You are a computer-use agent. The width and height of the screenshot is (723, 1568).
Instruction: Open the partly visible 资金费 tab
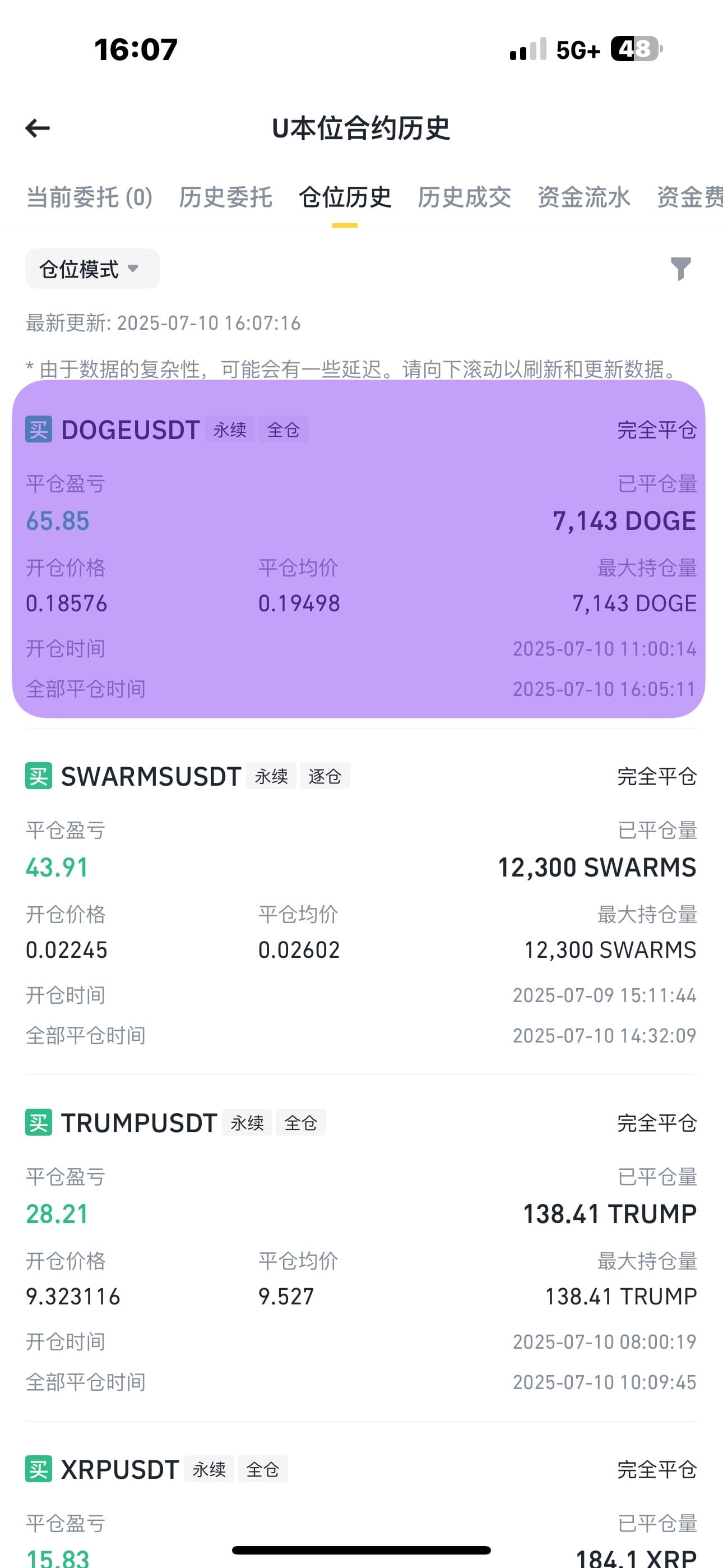coord(690,197)
